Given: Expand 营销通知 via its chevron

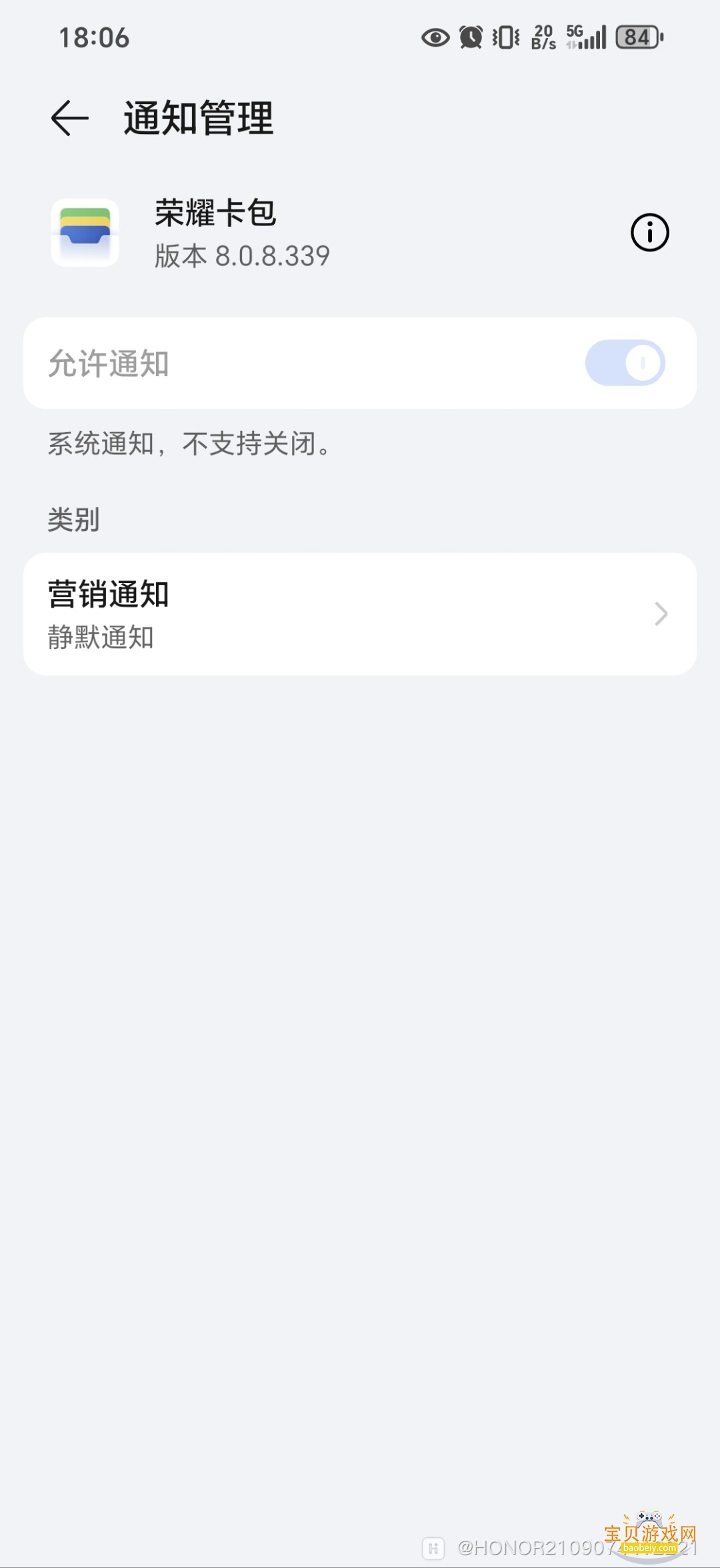Looking at the screenshot, I should click(x=661, y=614).
